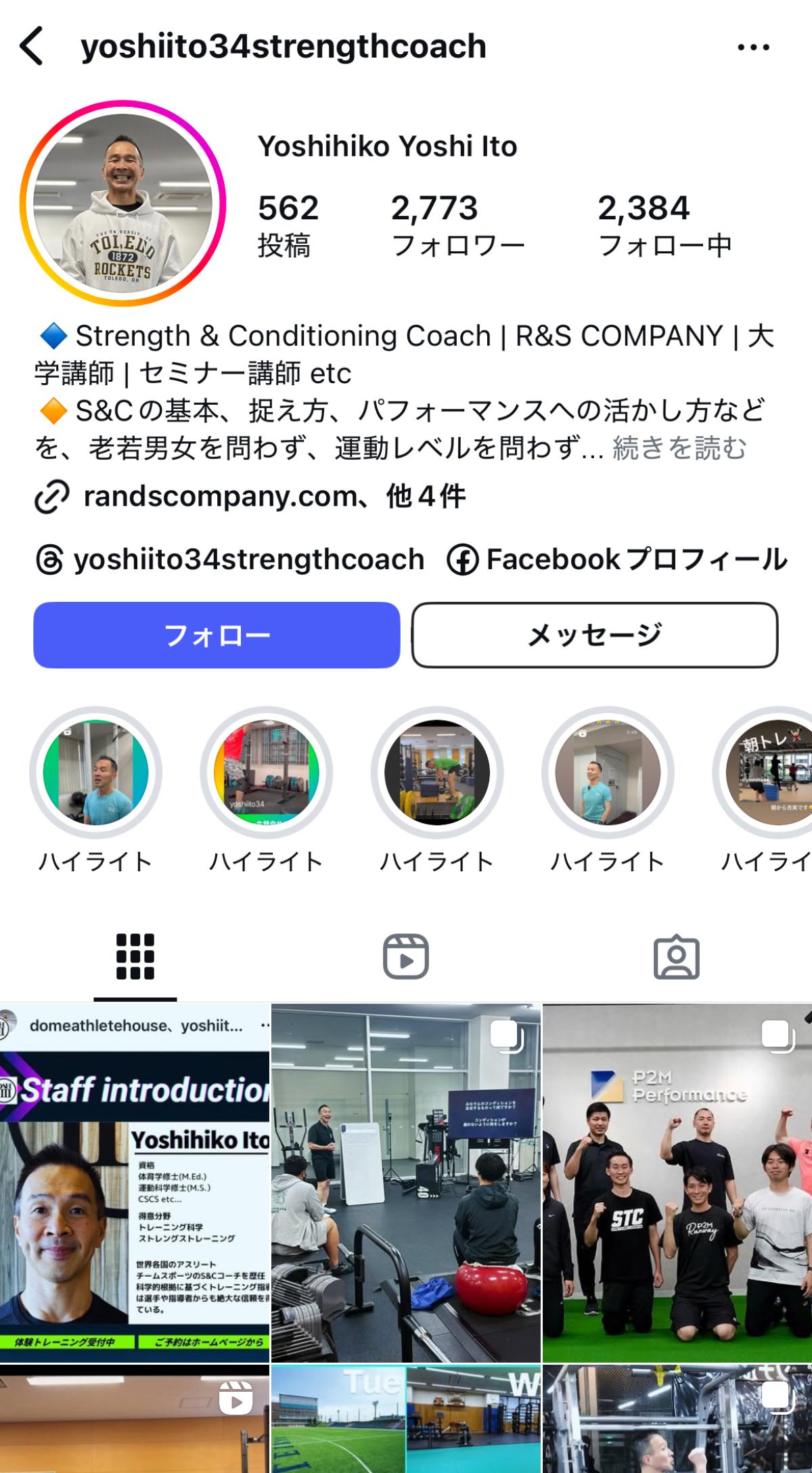Switch to the tagged photos tab

point(677,957)
